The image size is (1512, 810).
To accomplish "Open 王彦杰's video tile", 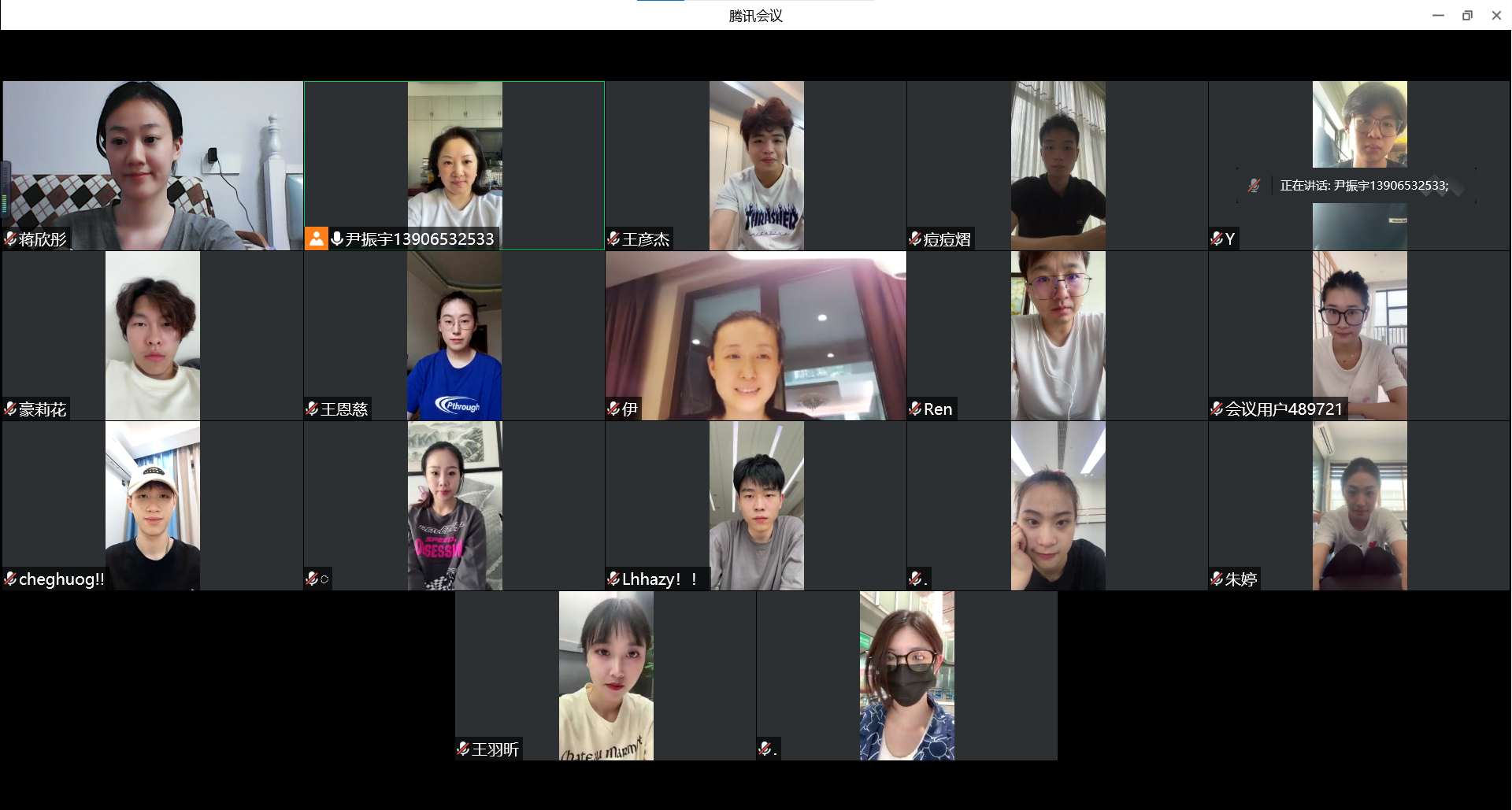I will coord(756,165).
